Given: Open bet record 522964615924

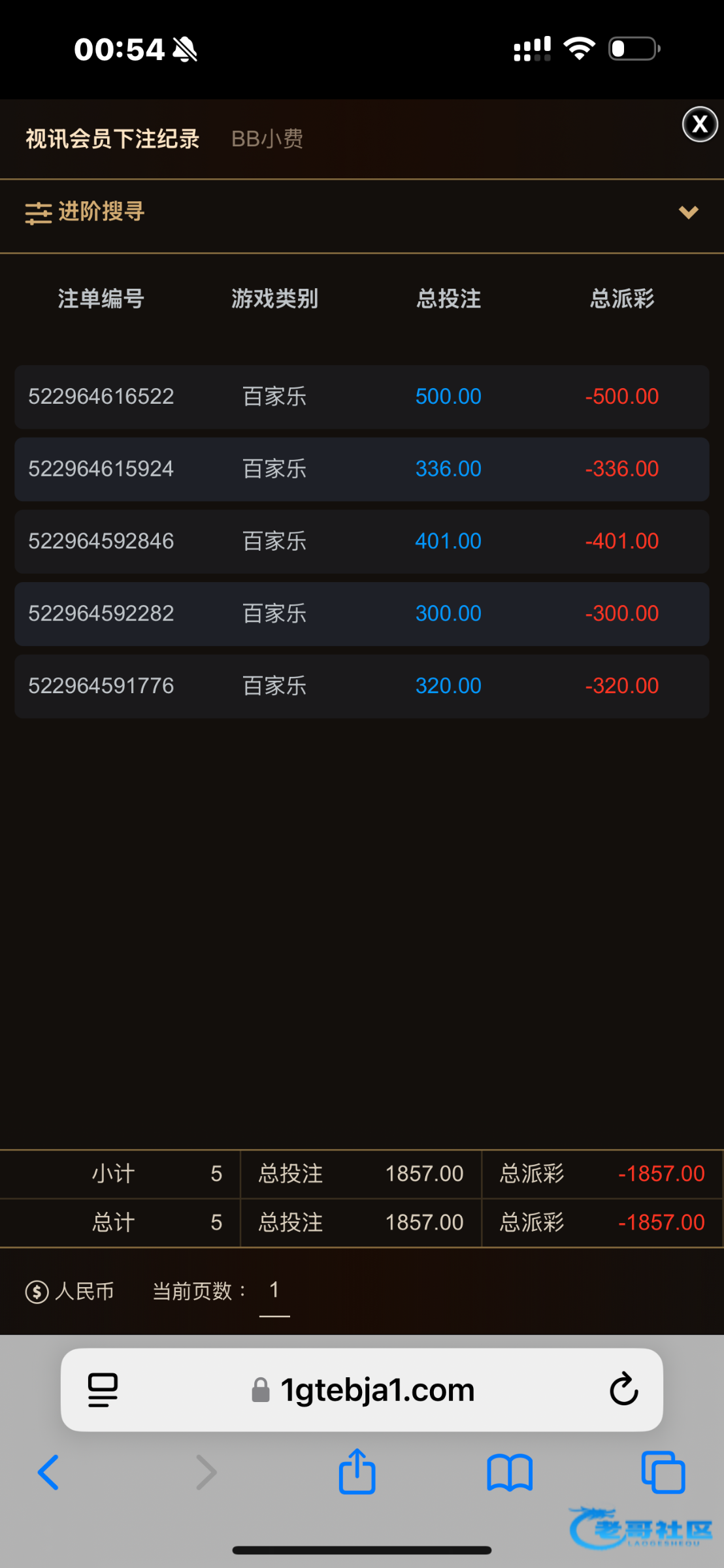Looking at the screenshot, I should 101,469.
